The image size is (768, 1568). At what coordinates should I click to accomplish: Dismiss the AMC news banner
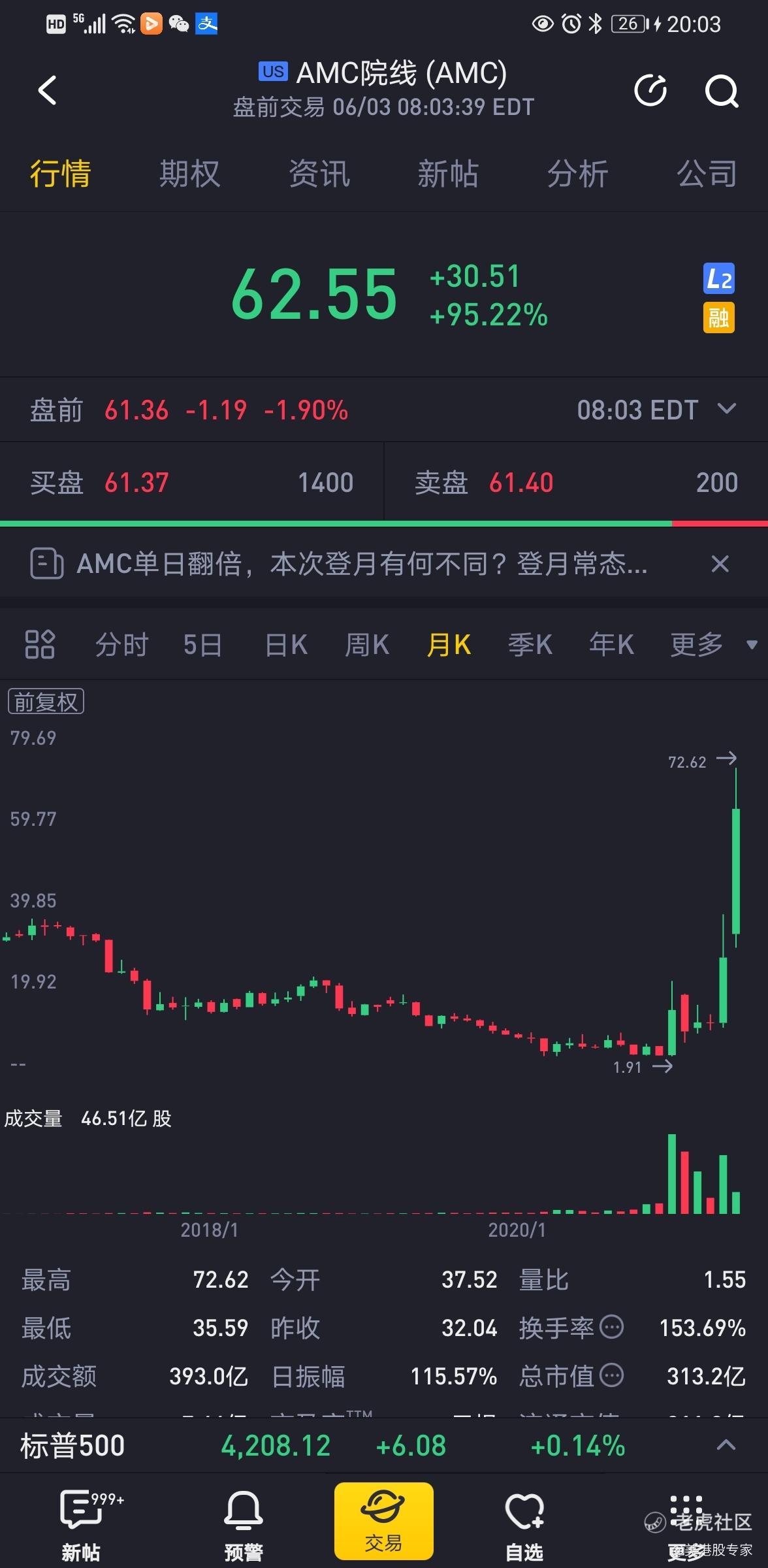(x=720, y=564)
